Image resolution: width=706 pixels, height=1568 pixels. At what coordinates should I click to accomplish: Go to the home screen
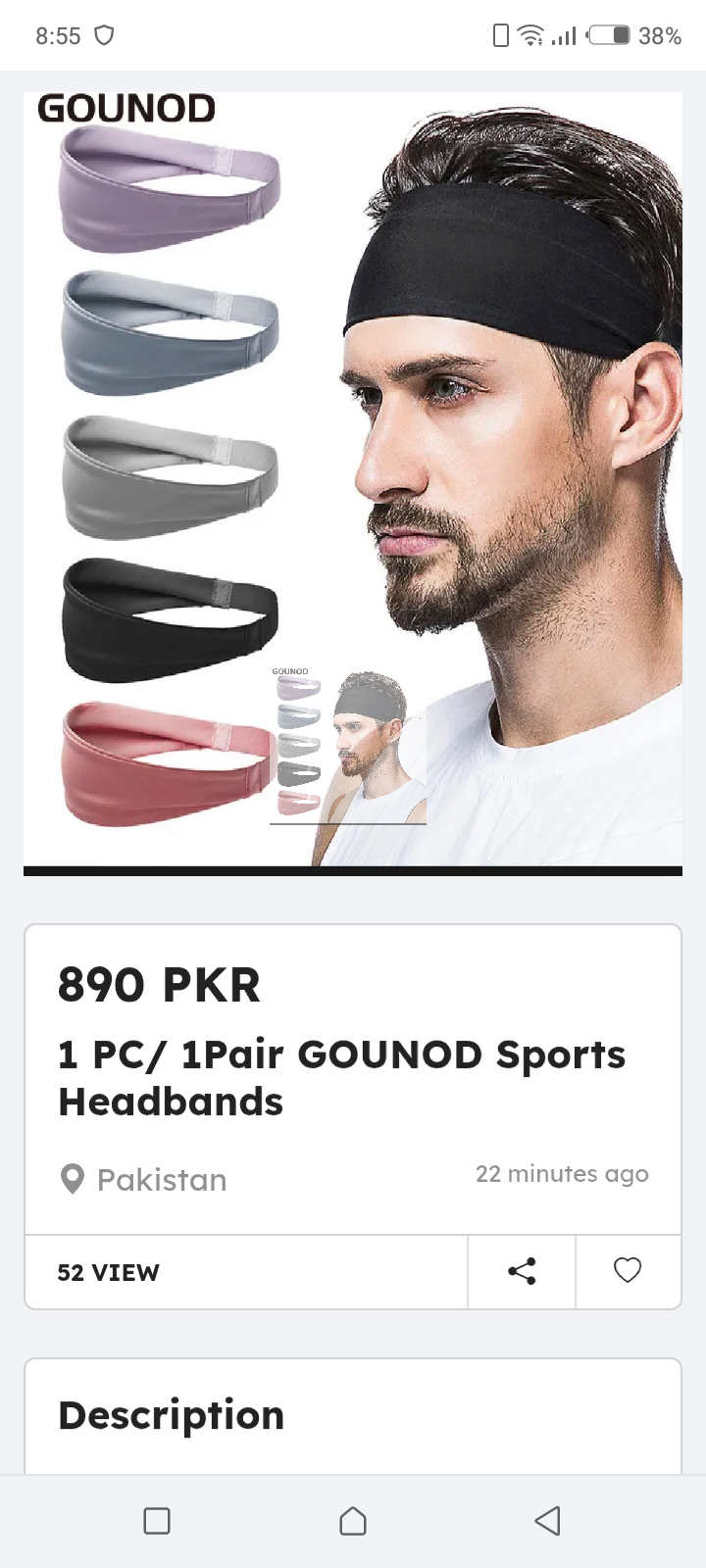pyautogui.click(x=353, y=1521)
